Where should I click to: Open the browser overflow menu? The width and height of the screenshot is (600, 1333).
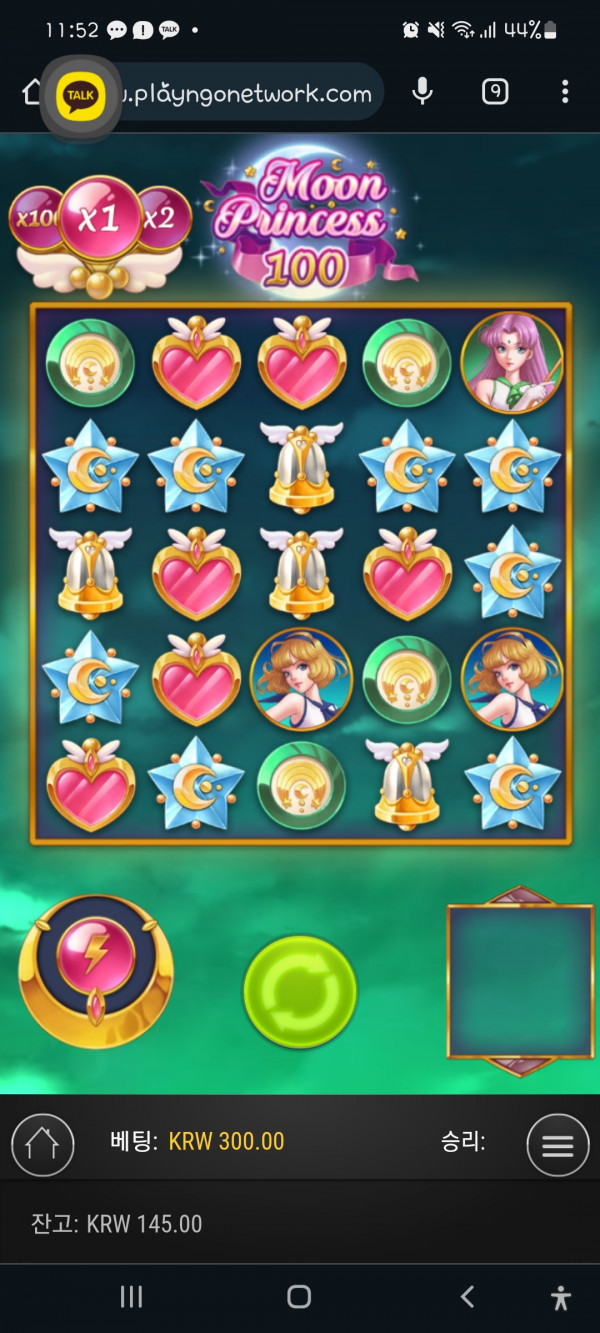565,93
